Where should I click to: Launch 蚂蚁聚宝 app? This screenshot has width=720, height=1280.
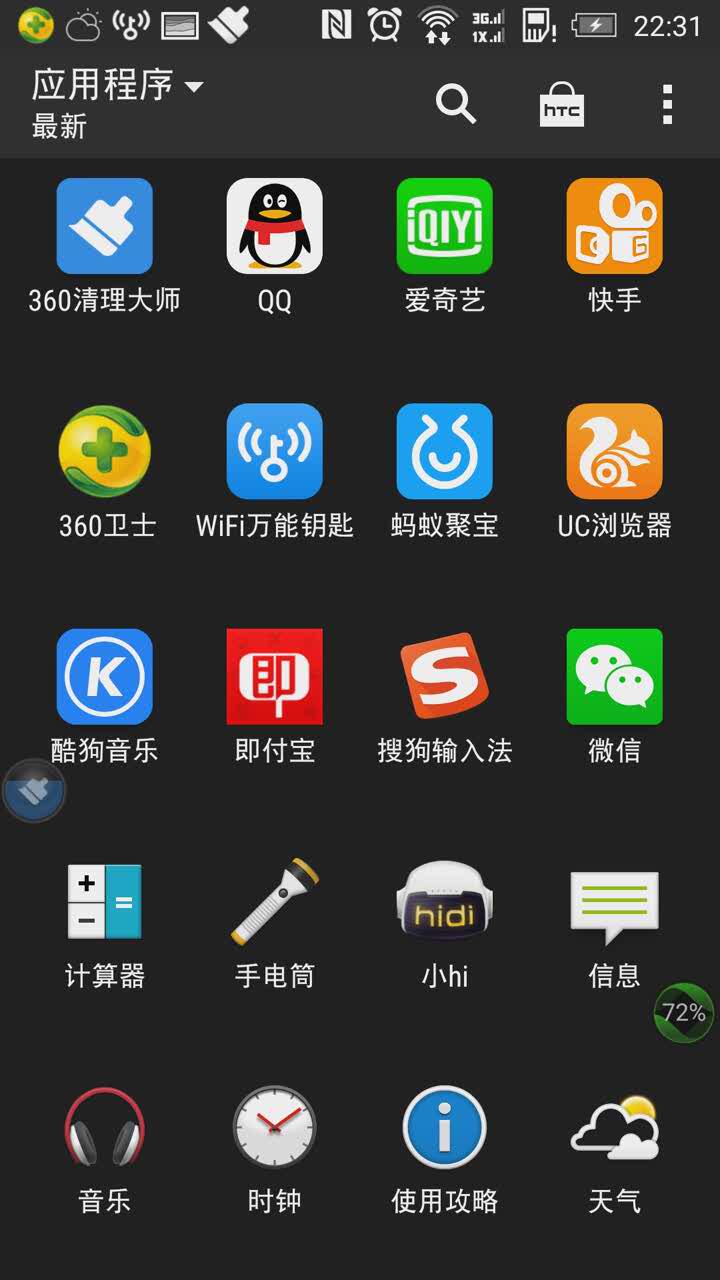(x=445, y=451)
